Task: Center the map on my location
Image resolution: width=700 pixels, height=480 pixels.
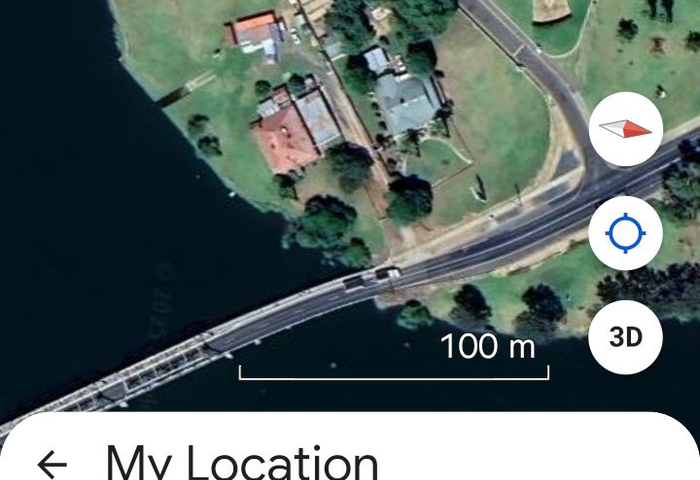Action: pyautogui.click(x=626, y=234)
